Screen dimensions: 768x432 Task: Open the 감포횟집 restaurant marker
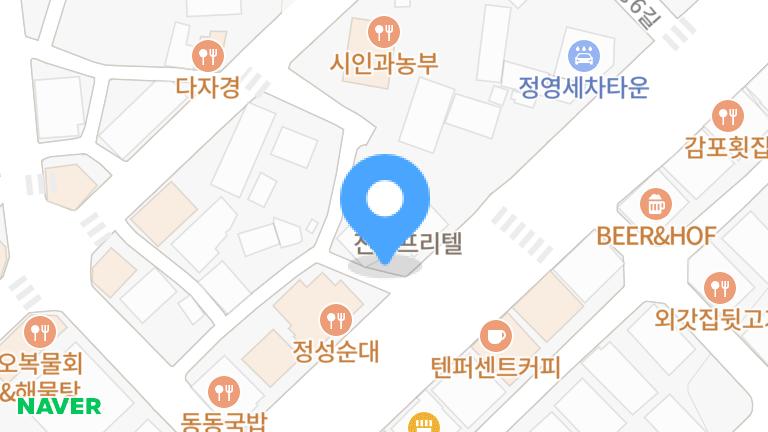pyautogui.click(x=727, y=115)
